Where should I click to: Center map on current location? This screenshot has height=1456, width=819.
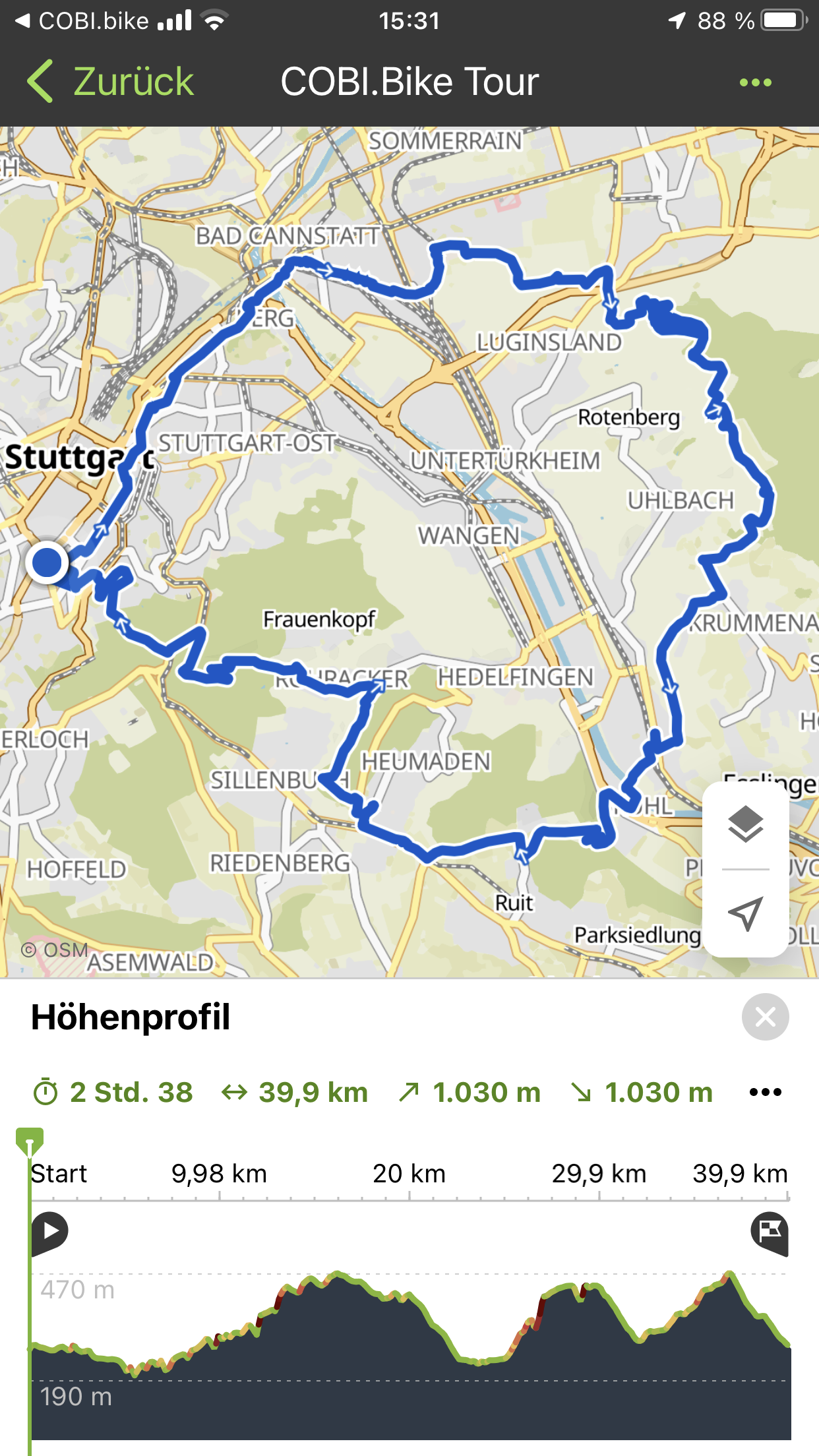[x=745, y=913]
